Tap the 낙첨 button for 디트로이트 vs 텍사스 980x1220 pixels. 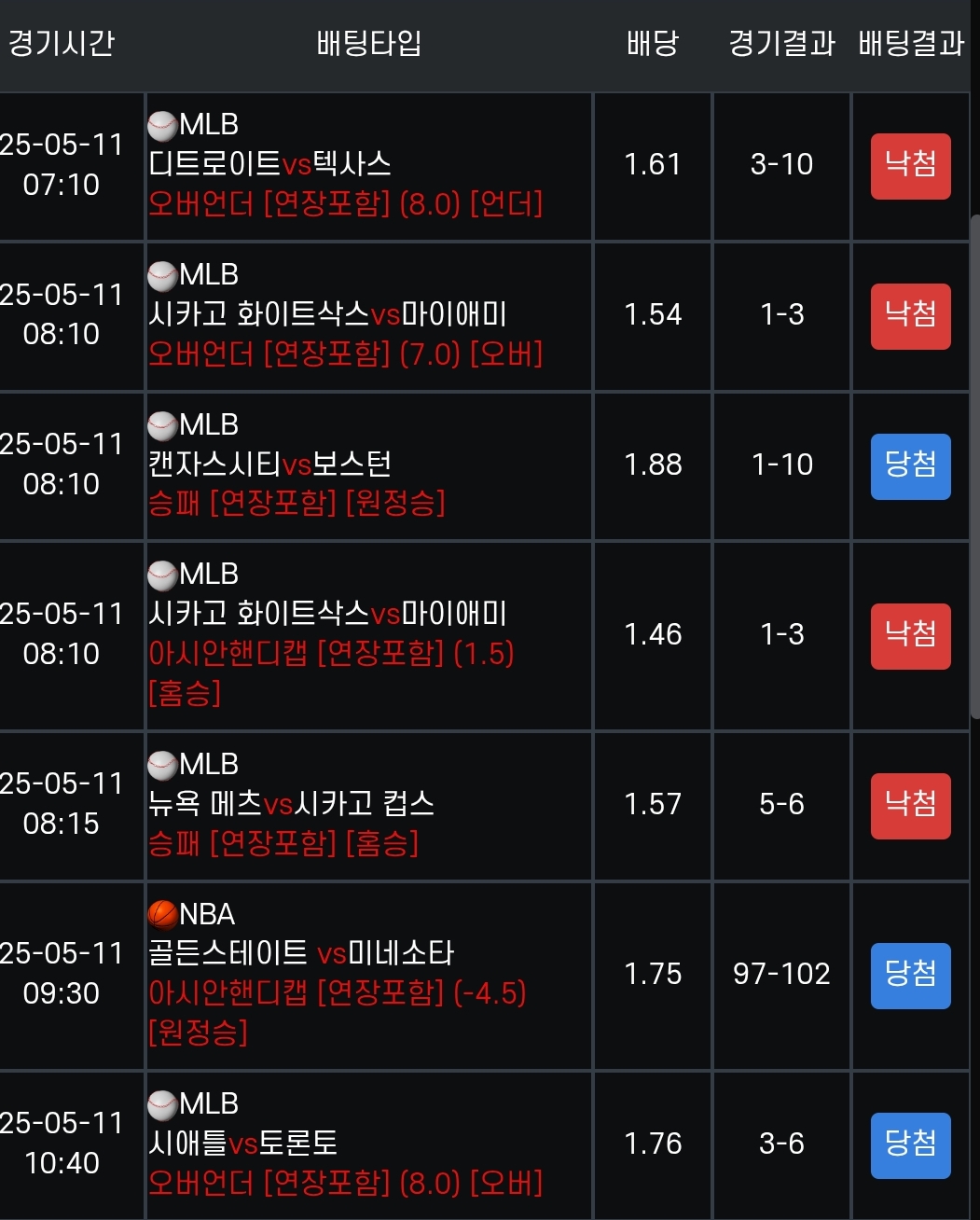click(x=910, y=166)
